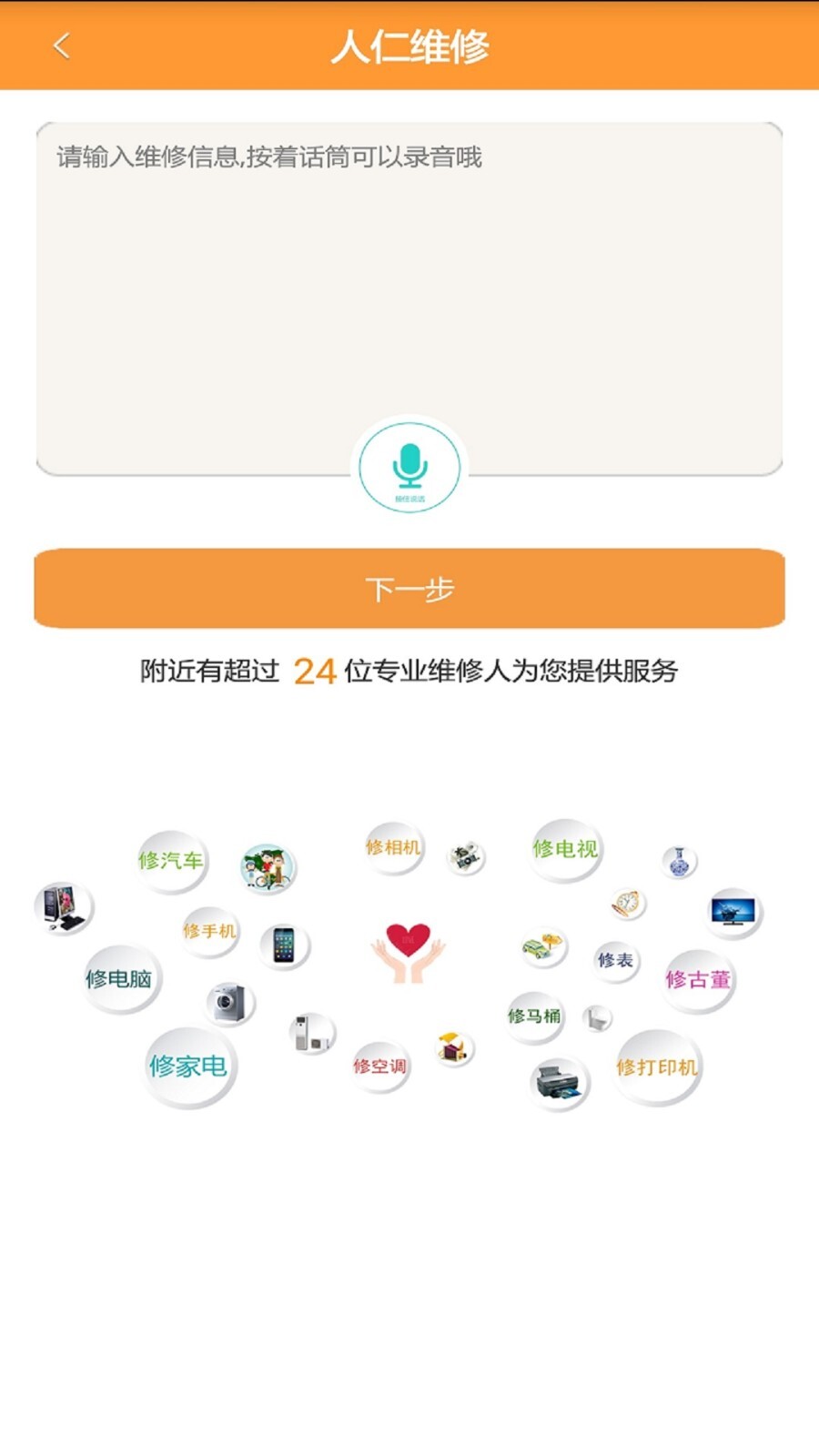This screenshot has width=819, height=1456.
Task: Go back using the arrow in header
Action: tap(61, 45)
